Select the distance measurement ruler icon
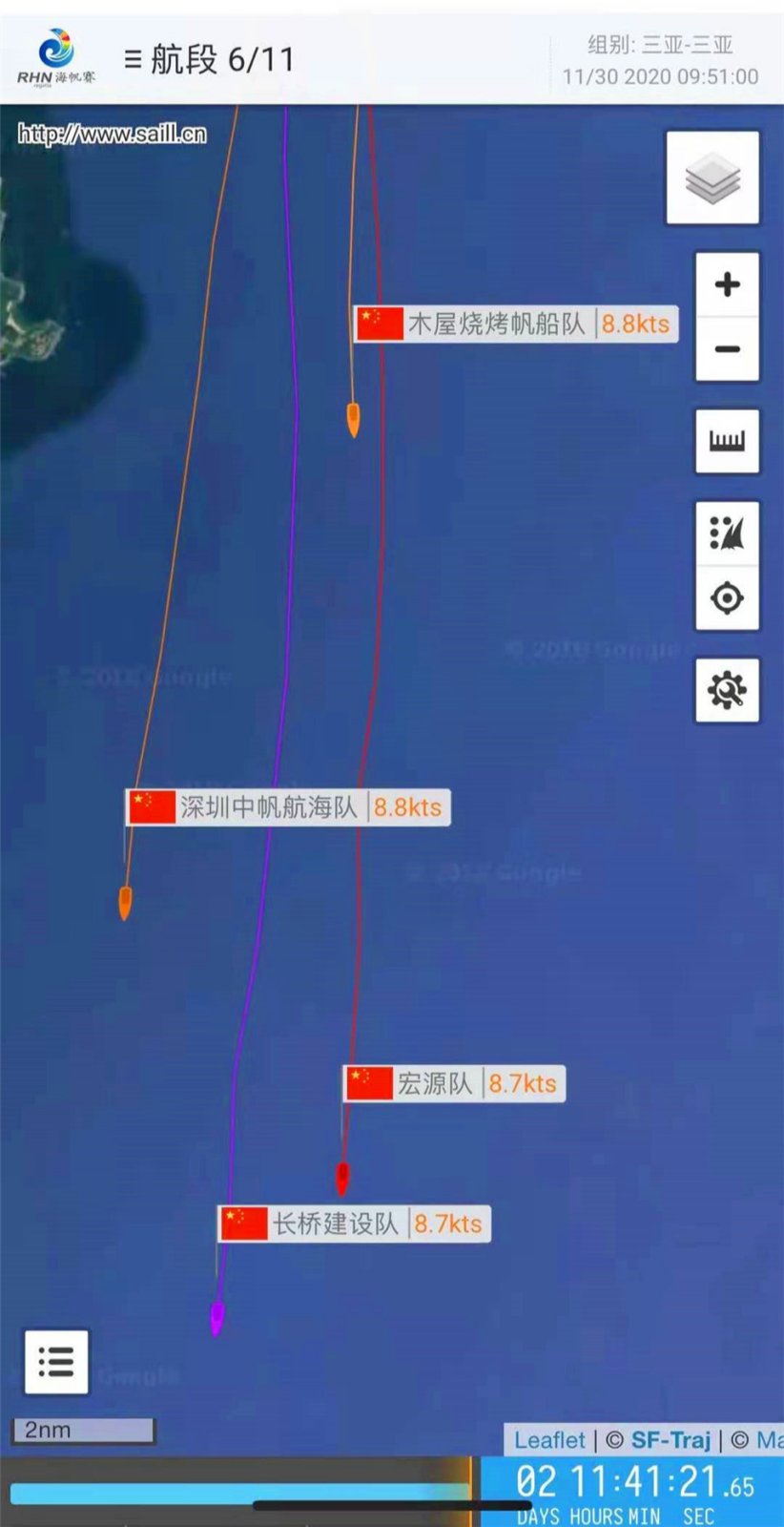 tap(727, 440)
